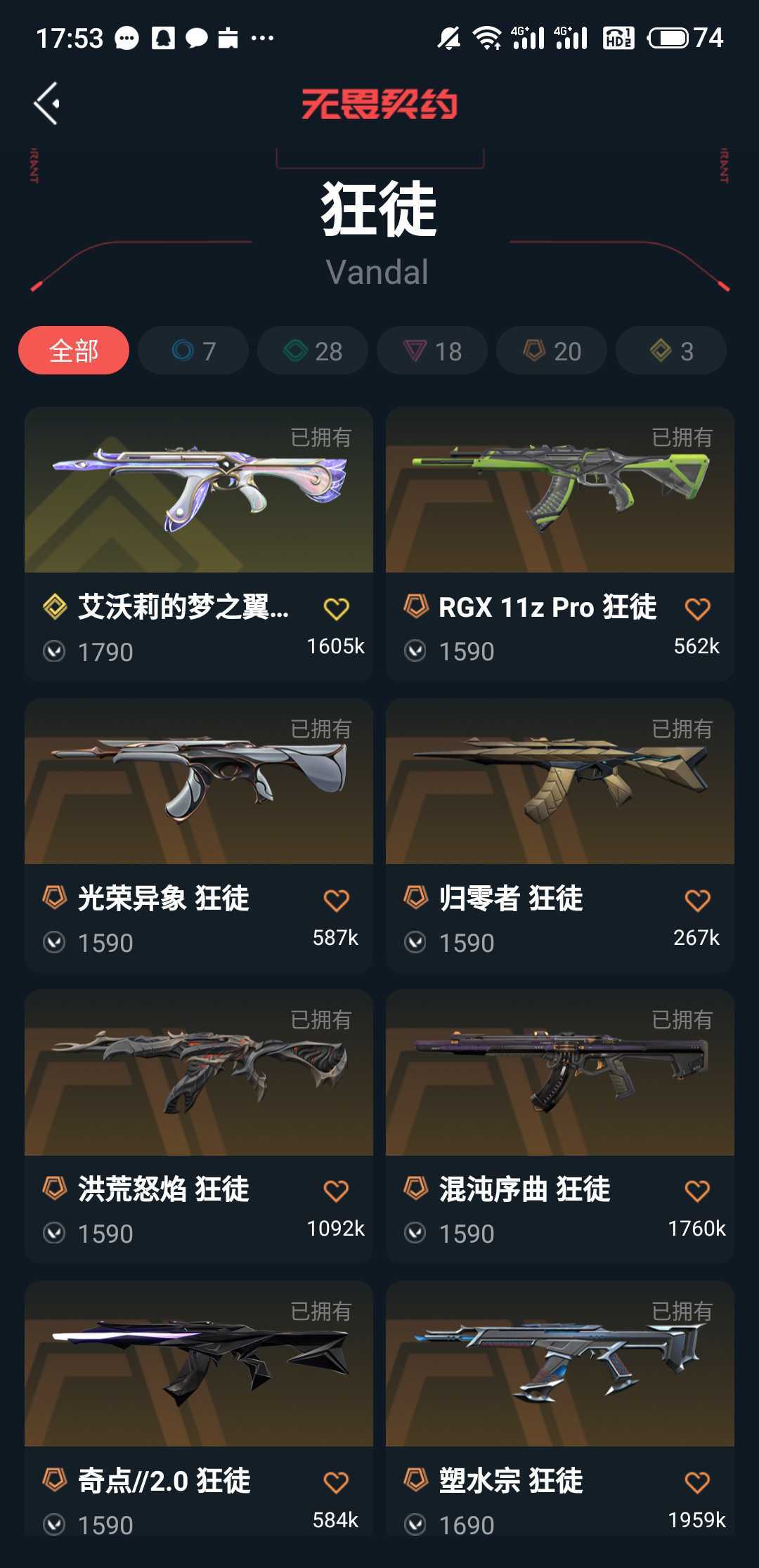Click the gold tier badge beside 艾沃莉的梦之翼 name

(56, 607)
